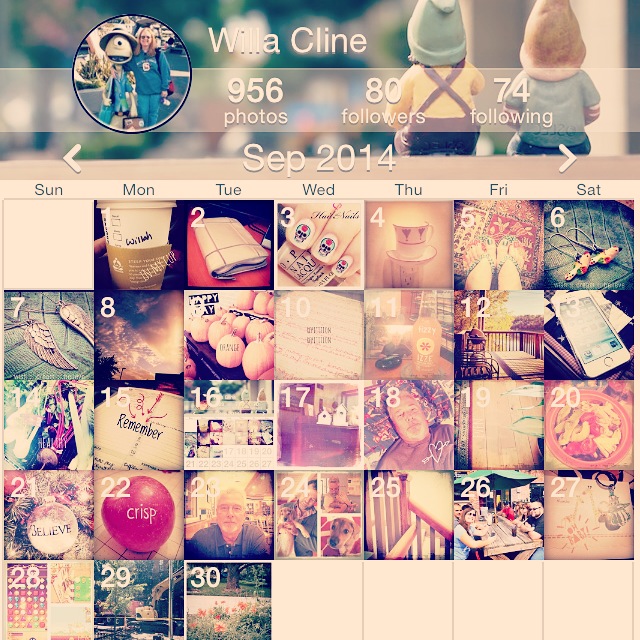Open the dog photos on September 24

(x=318, y=515)
